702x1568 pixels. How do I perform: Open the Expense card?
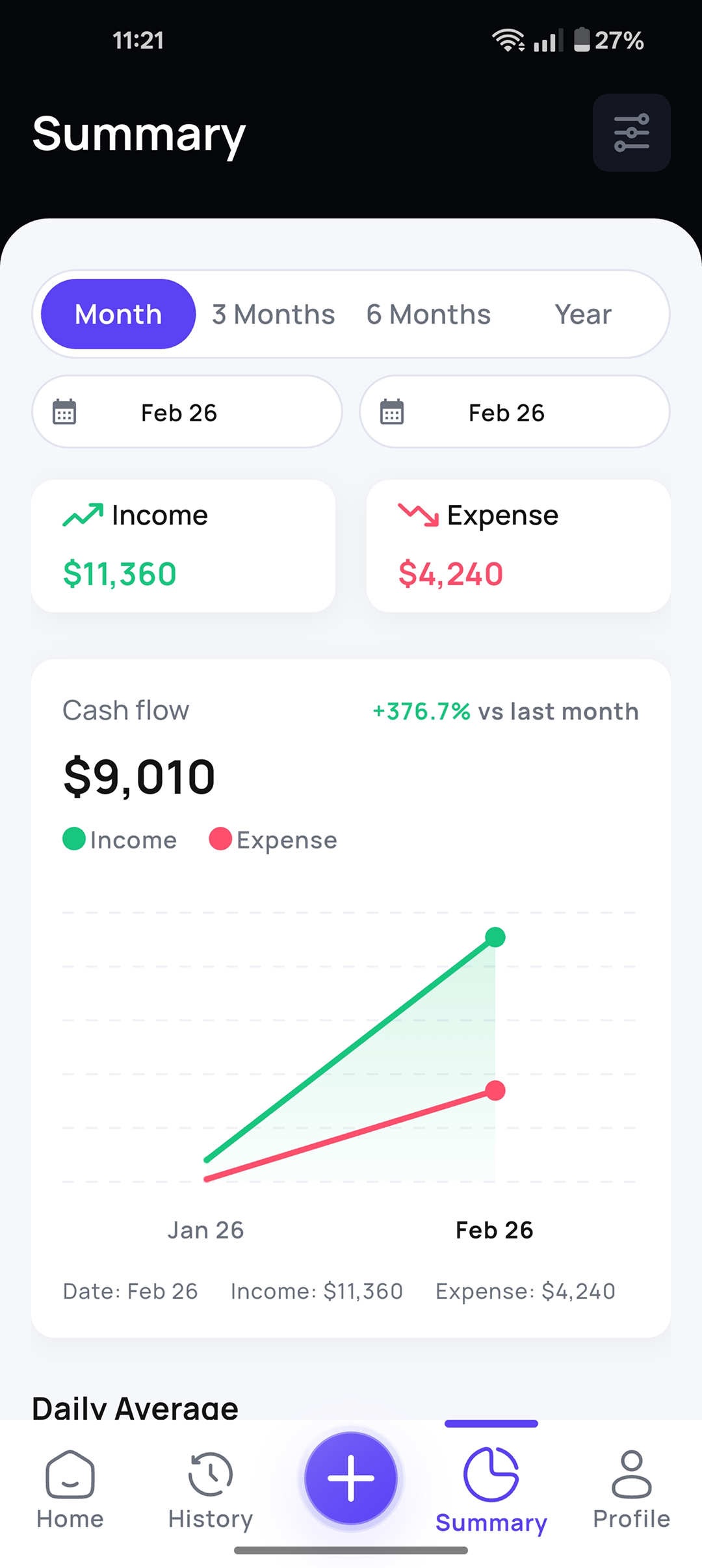click(x=518, y=546)
